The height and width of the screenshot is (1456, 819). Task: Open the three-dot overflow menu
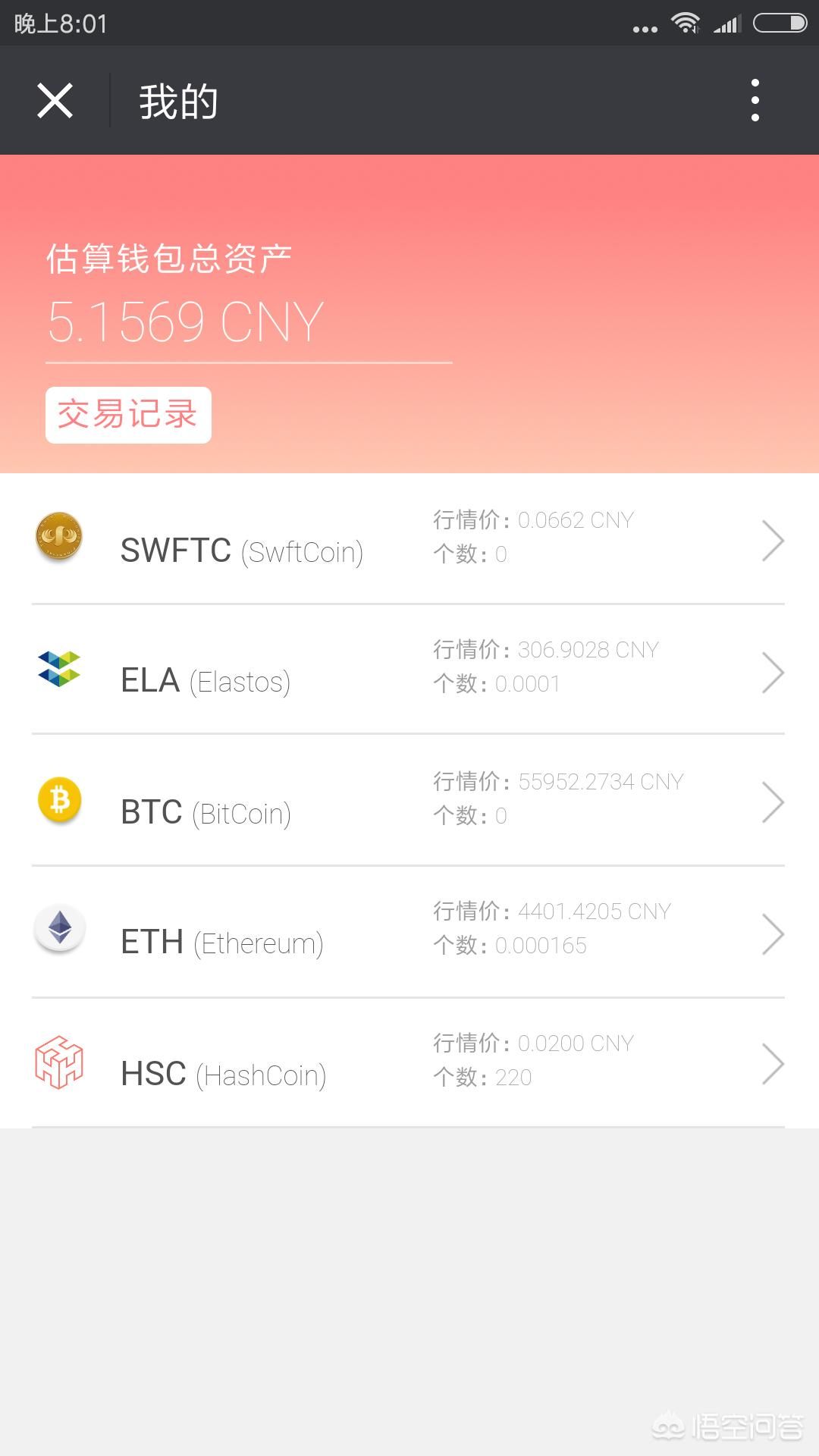755,100
